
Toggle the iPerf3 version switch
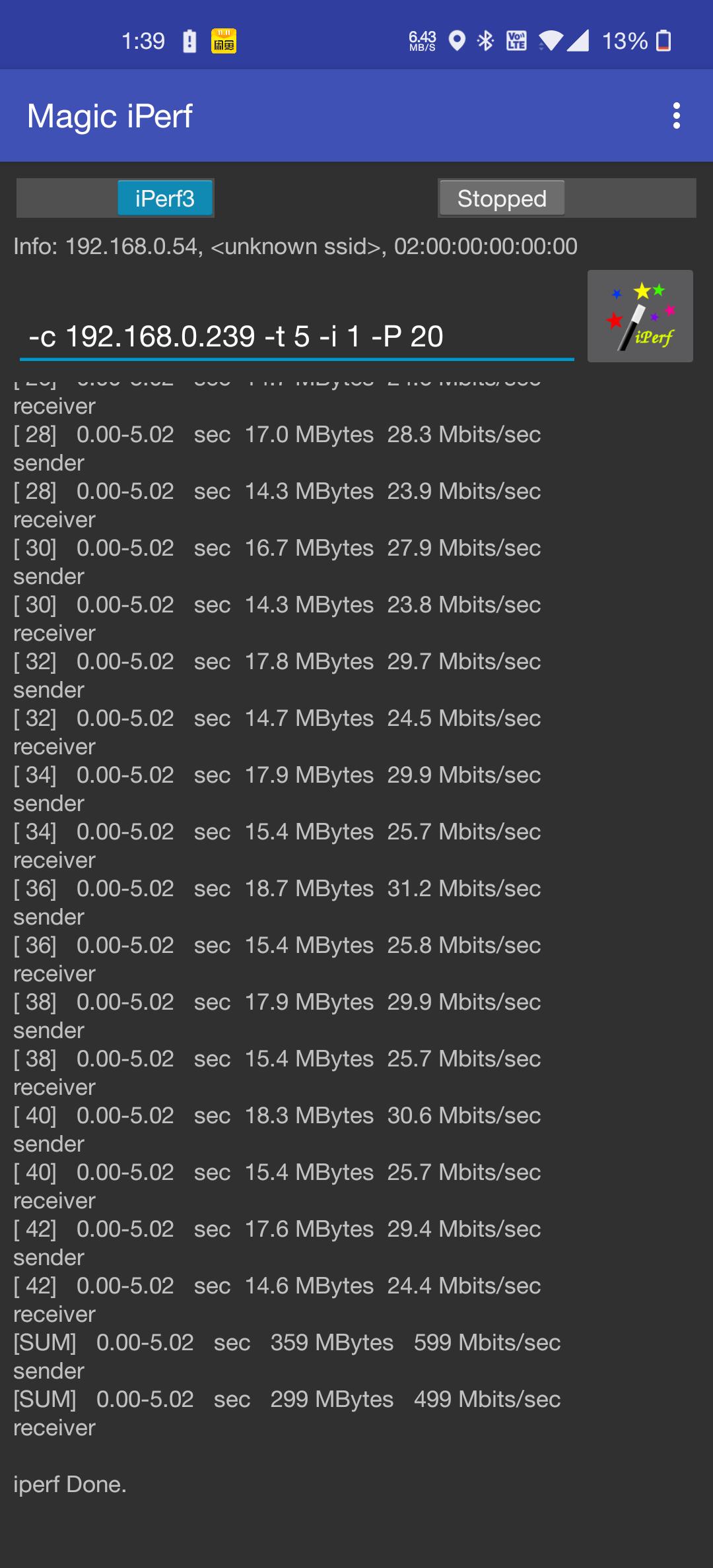coord(116,198)
